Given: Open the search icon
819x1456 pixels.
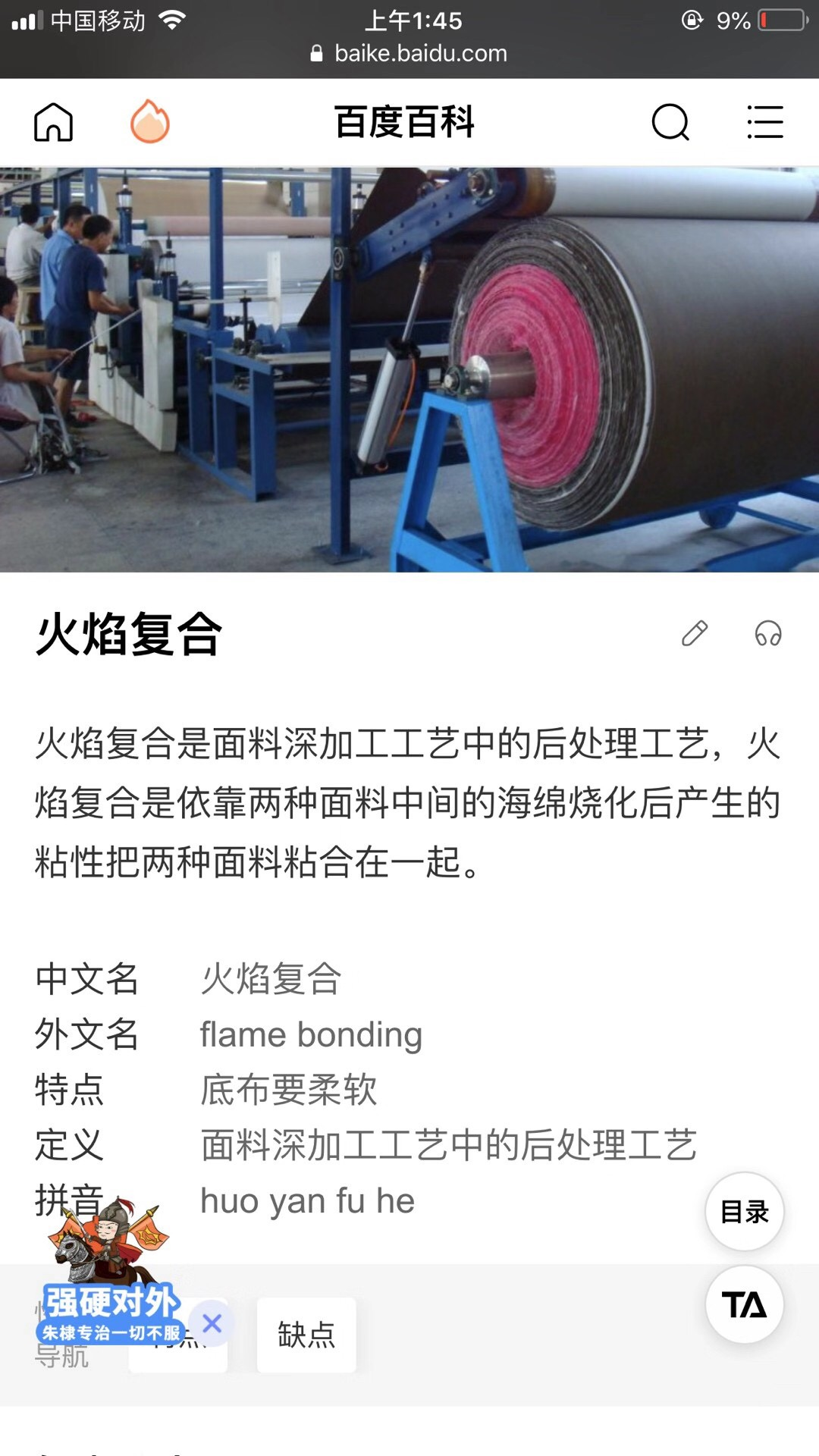Looking at the screenshot, I should coord(670,122).
